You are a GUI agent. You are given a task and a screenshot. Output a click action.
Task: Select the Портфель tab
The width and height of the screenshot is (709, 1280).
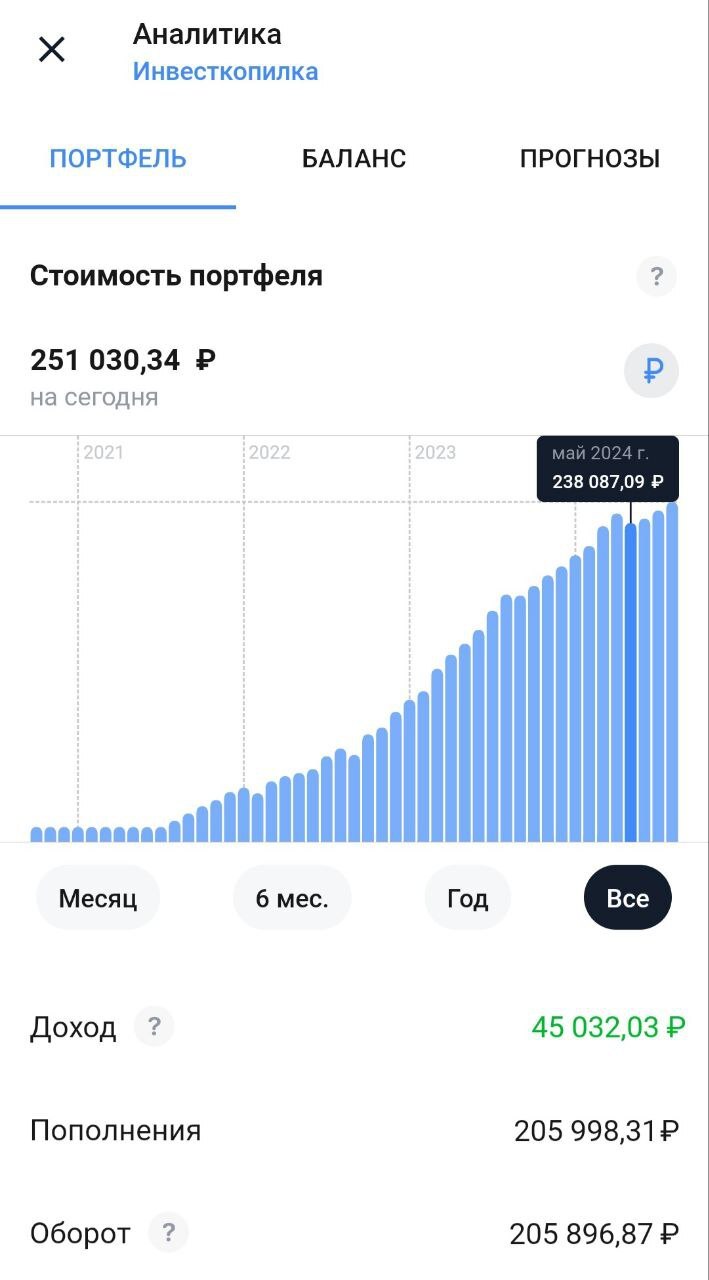118,158
